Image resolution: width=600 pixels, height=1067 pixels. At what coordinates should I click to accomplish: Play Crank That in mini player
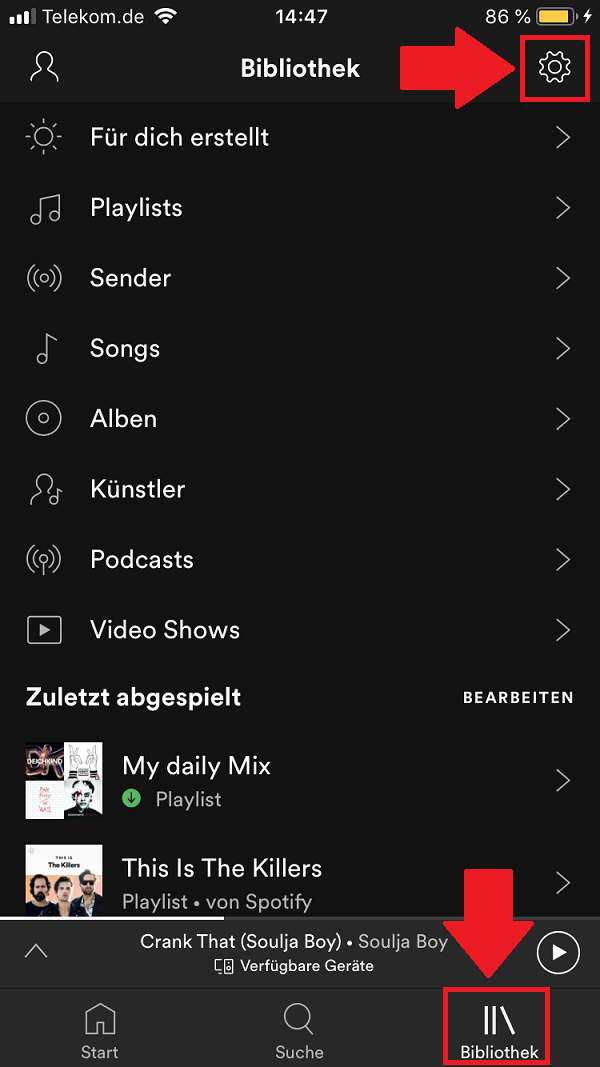click(557, 953)
